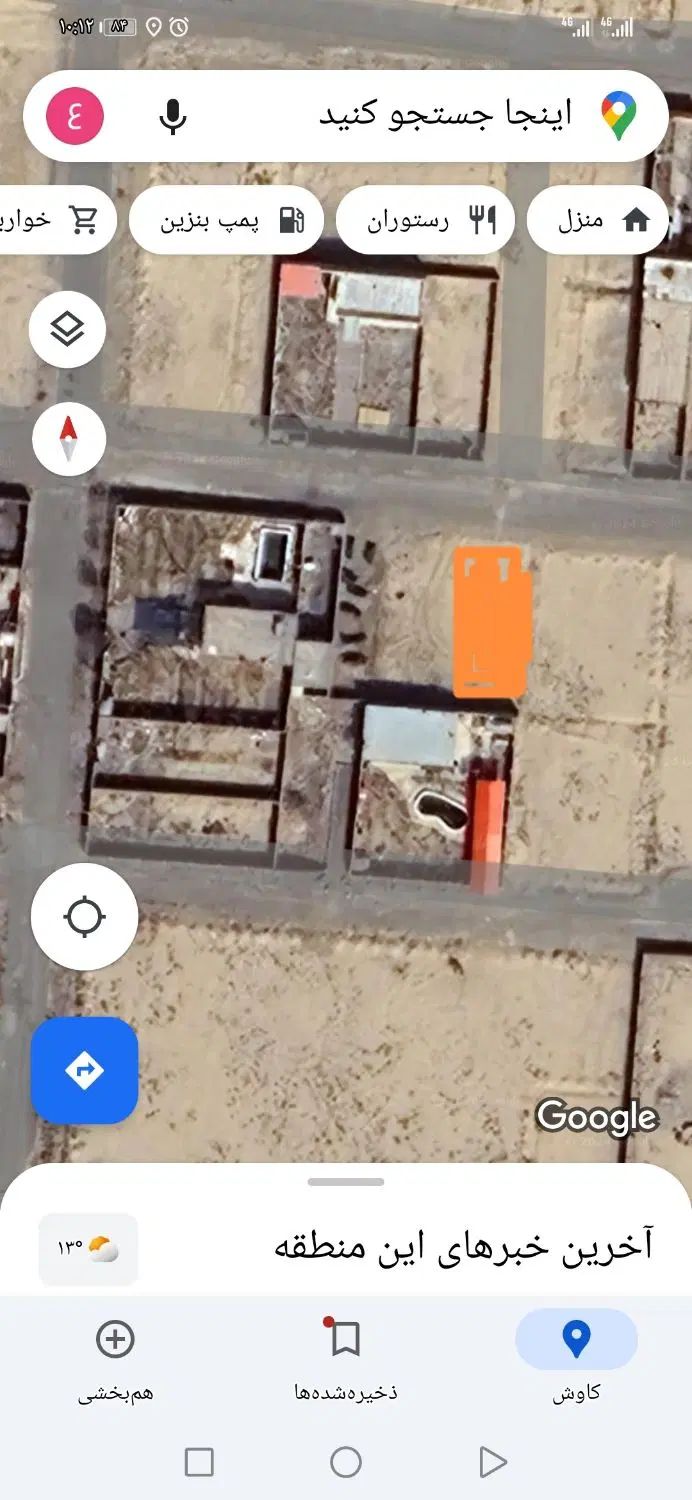
Task: Select the 'رستوران' restaurants chip
Action: coord(425,220)
